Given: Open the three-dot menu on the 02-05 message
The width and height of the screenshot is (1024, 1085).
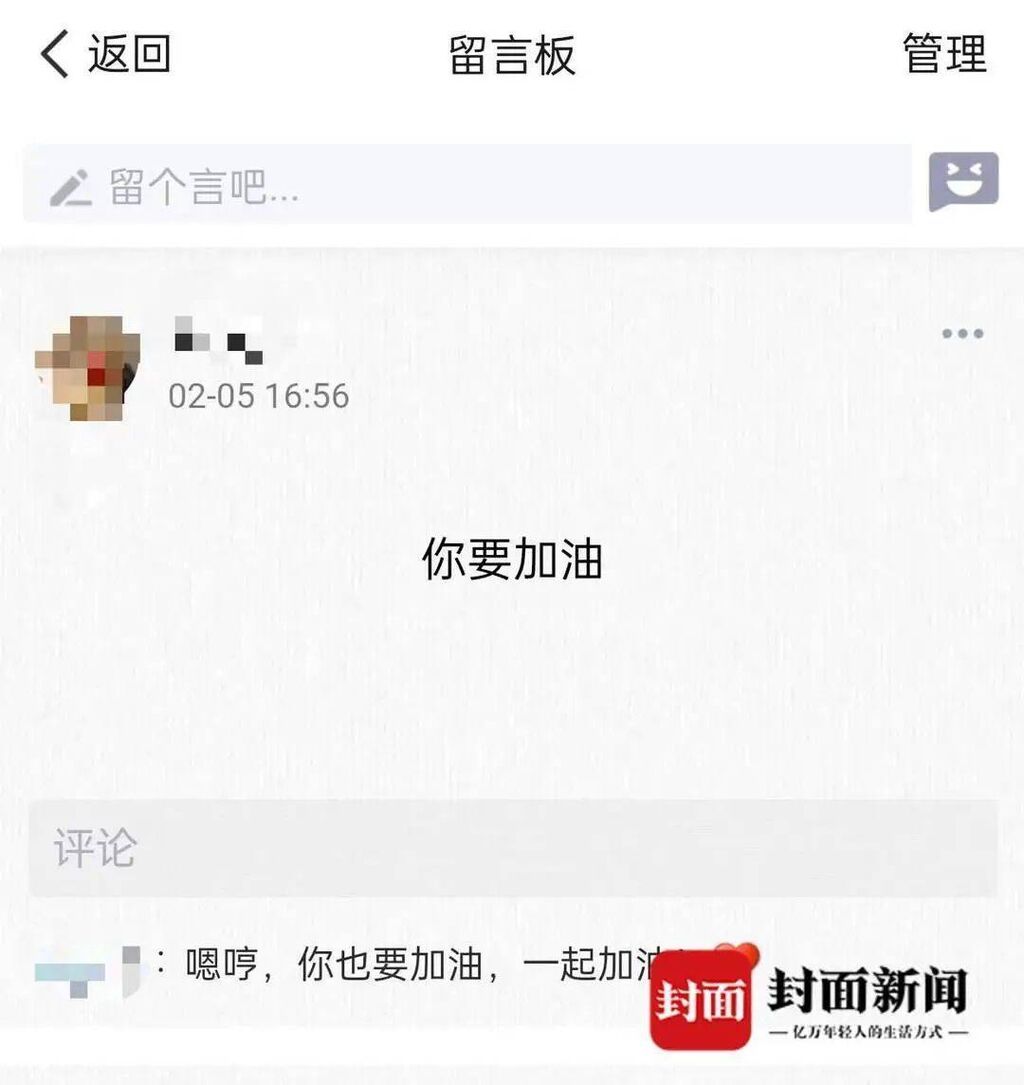Looking at the screenshot, I should click(x=962, y=334).
